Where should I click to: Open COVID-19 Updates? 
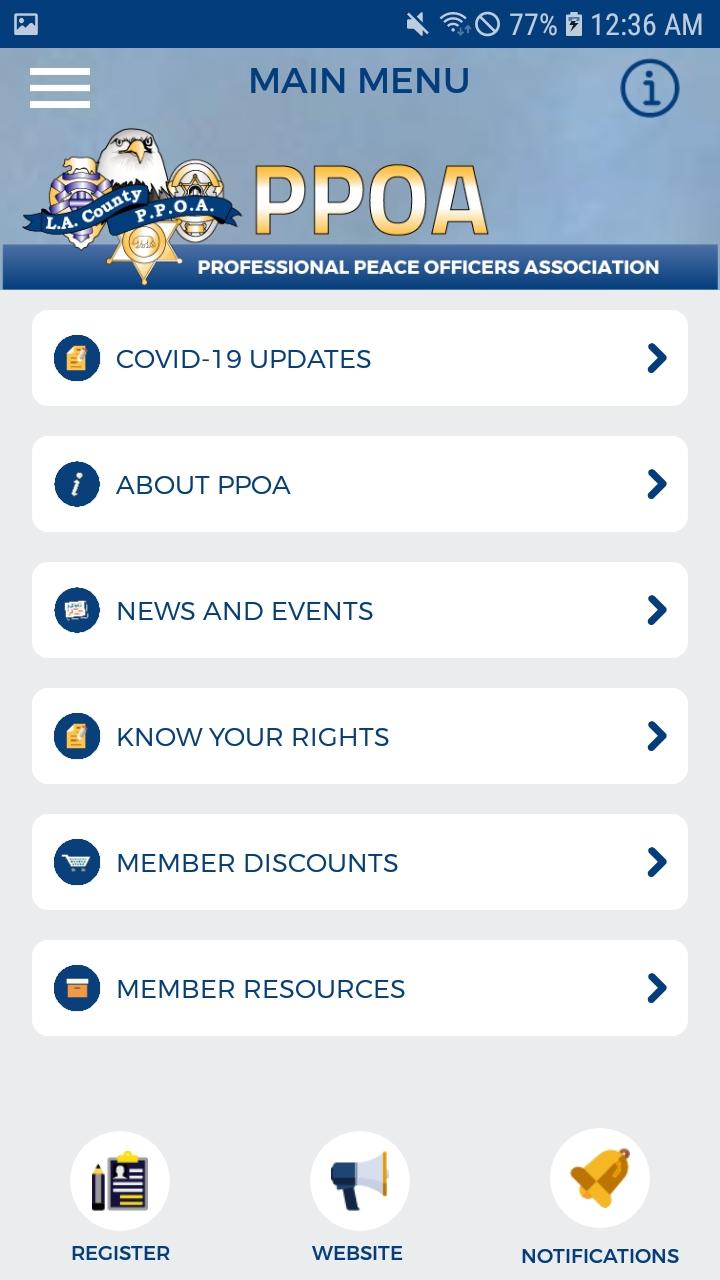tap(360, 358)
